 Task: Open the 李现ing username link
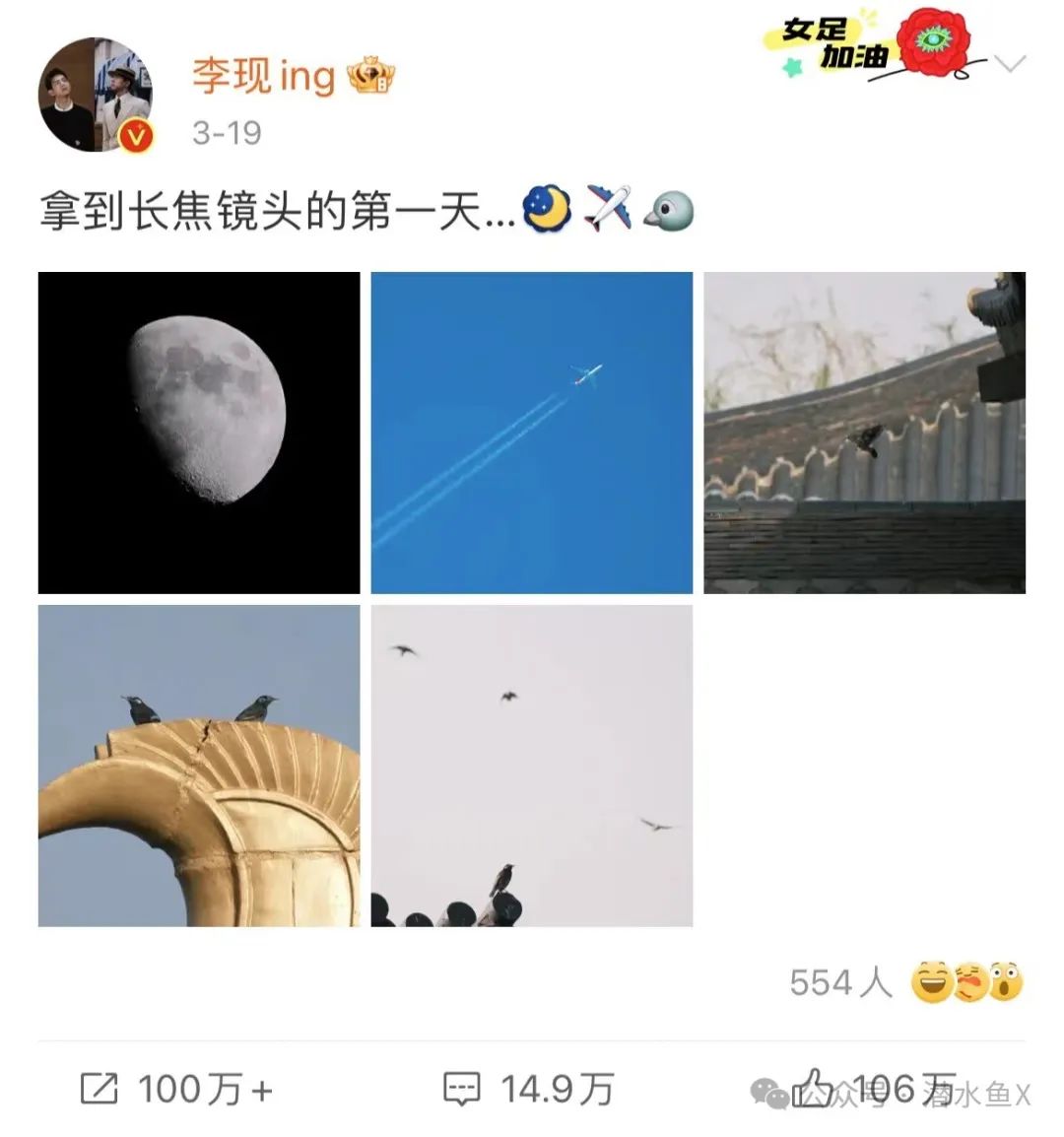point(263,76)
